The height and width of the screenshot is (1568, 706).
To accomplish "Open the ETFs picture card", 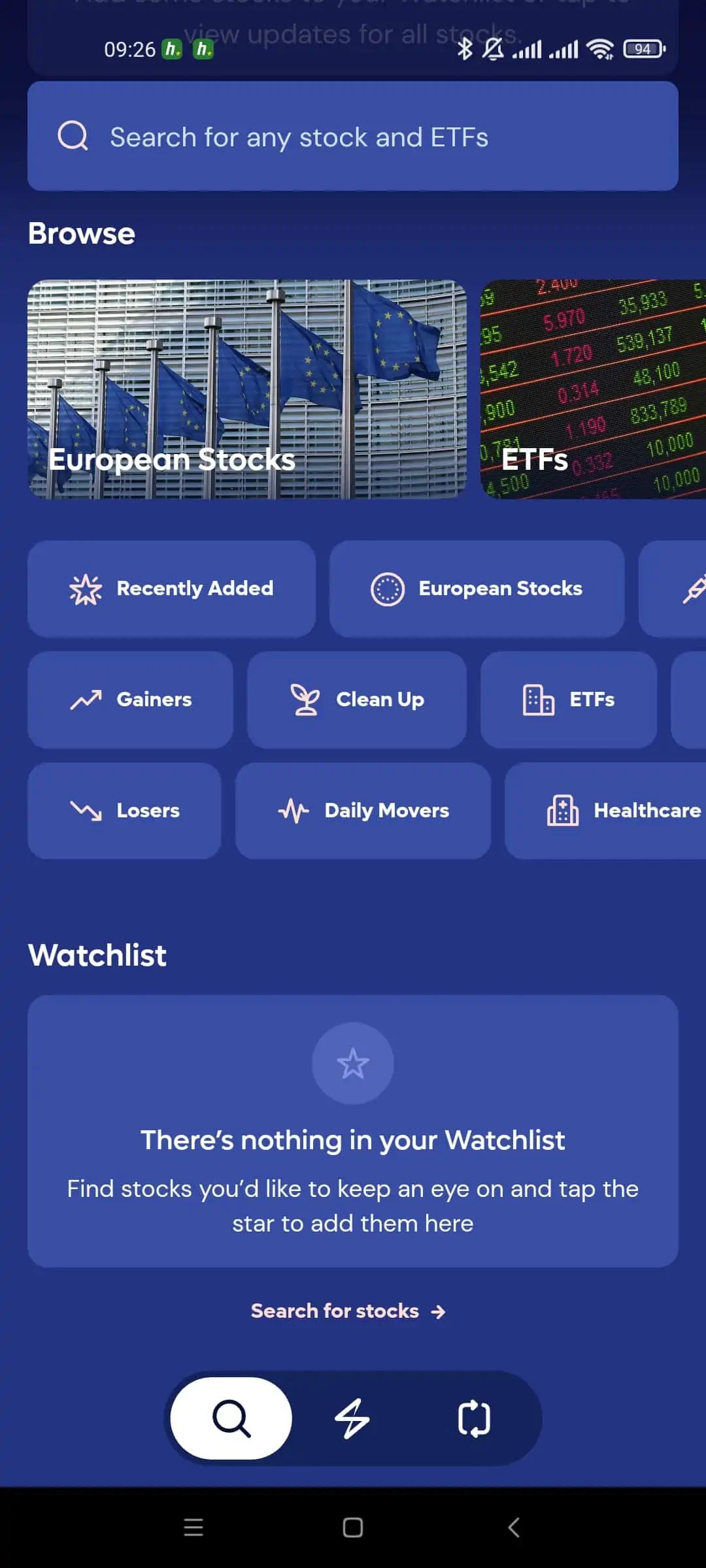I will pos(593,389).
